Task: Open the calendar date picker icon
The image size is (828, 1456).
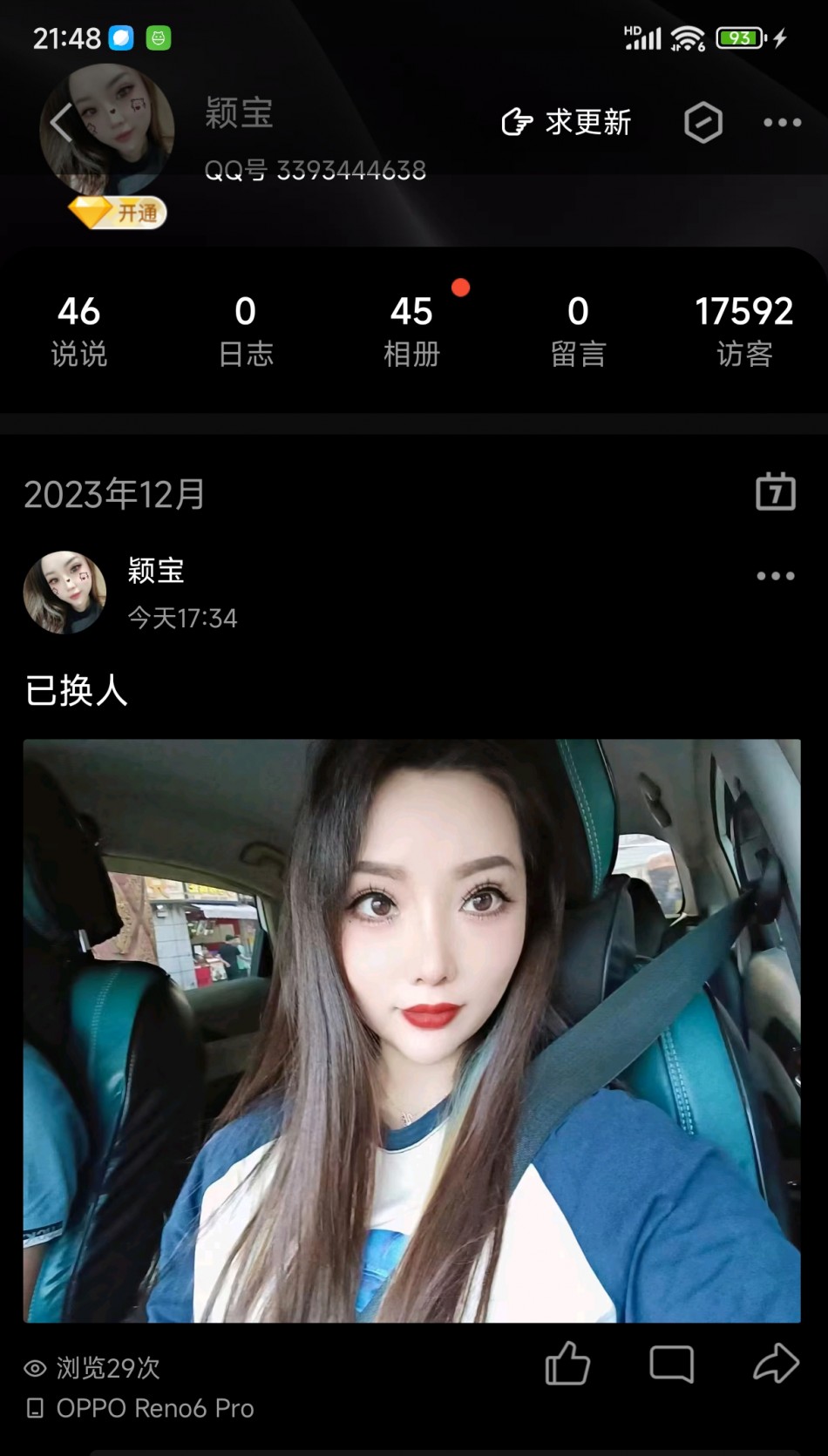Action: pos(775,492)
